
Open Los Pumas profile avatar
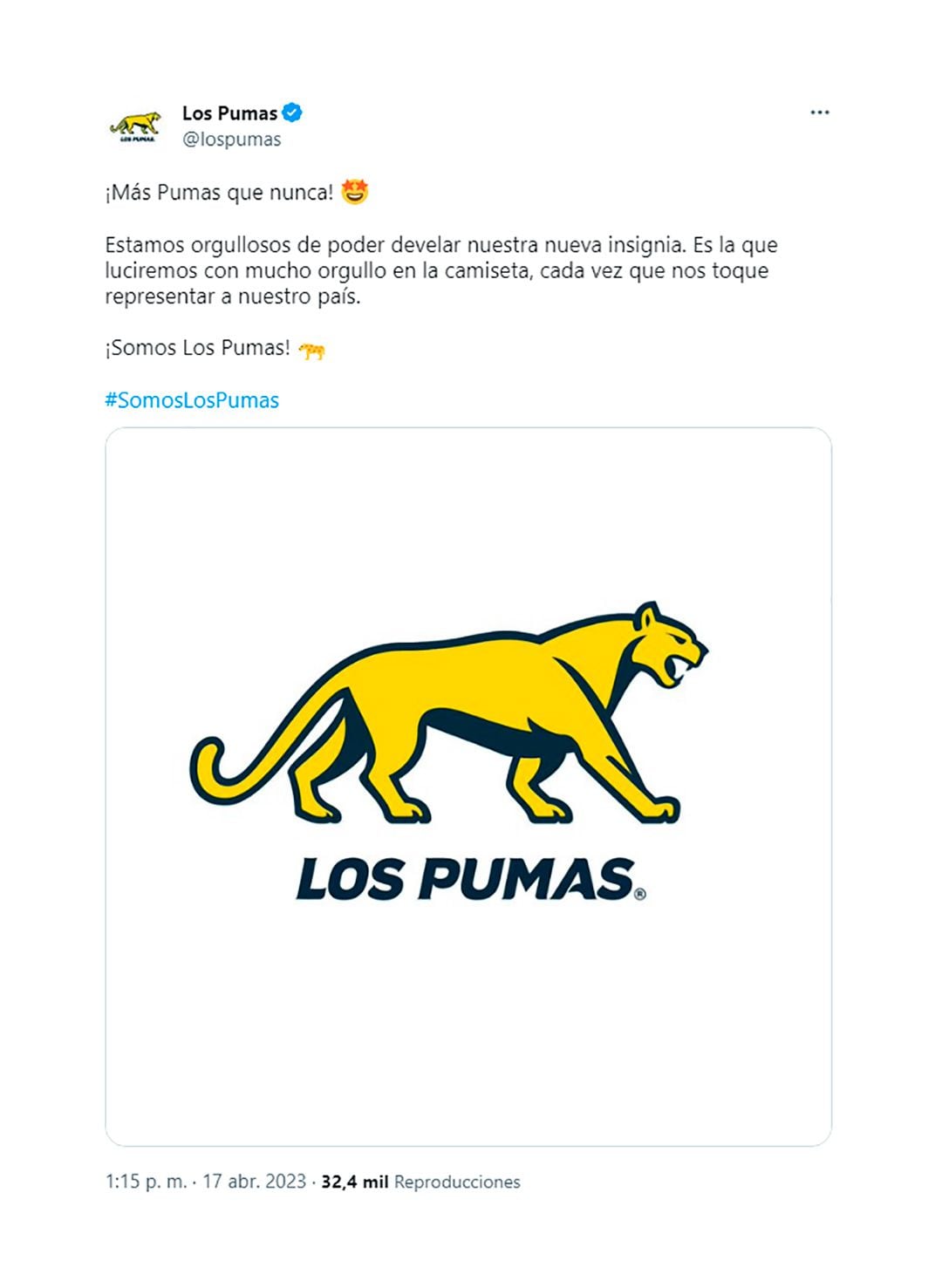click(x=136, y=126)
